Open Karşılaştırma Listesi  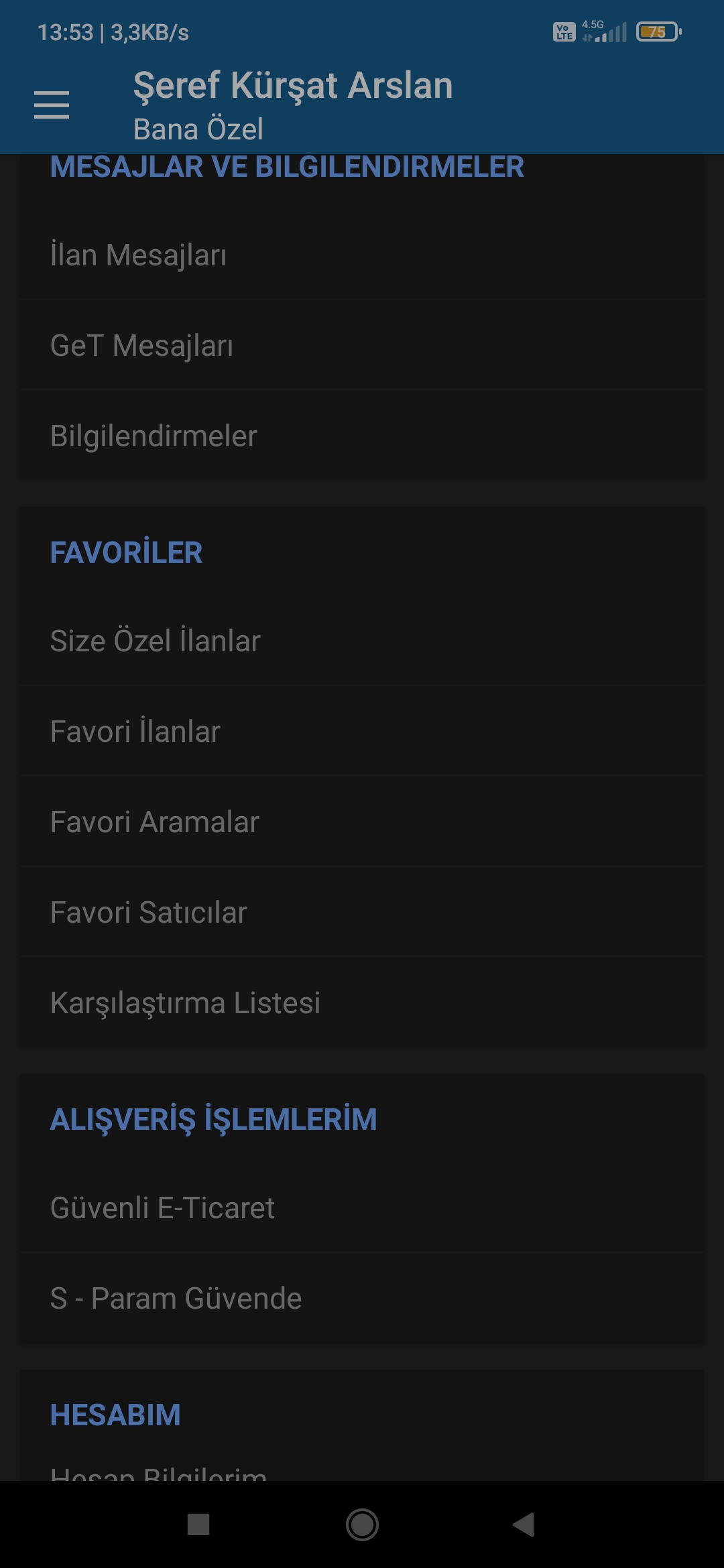pos(362,1002)
